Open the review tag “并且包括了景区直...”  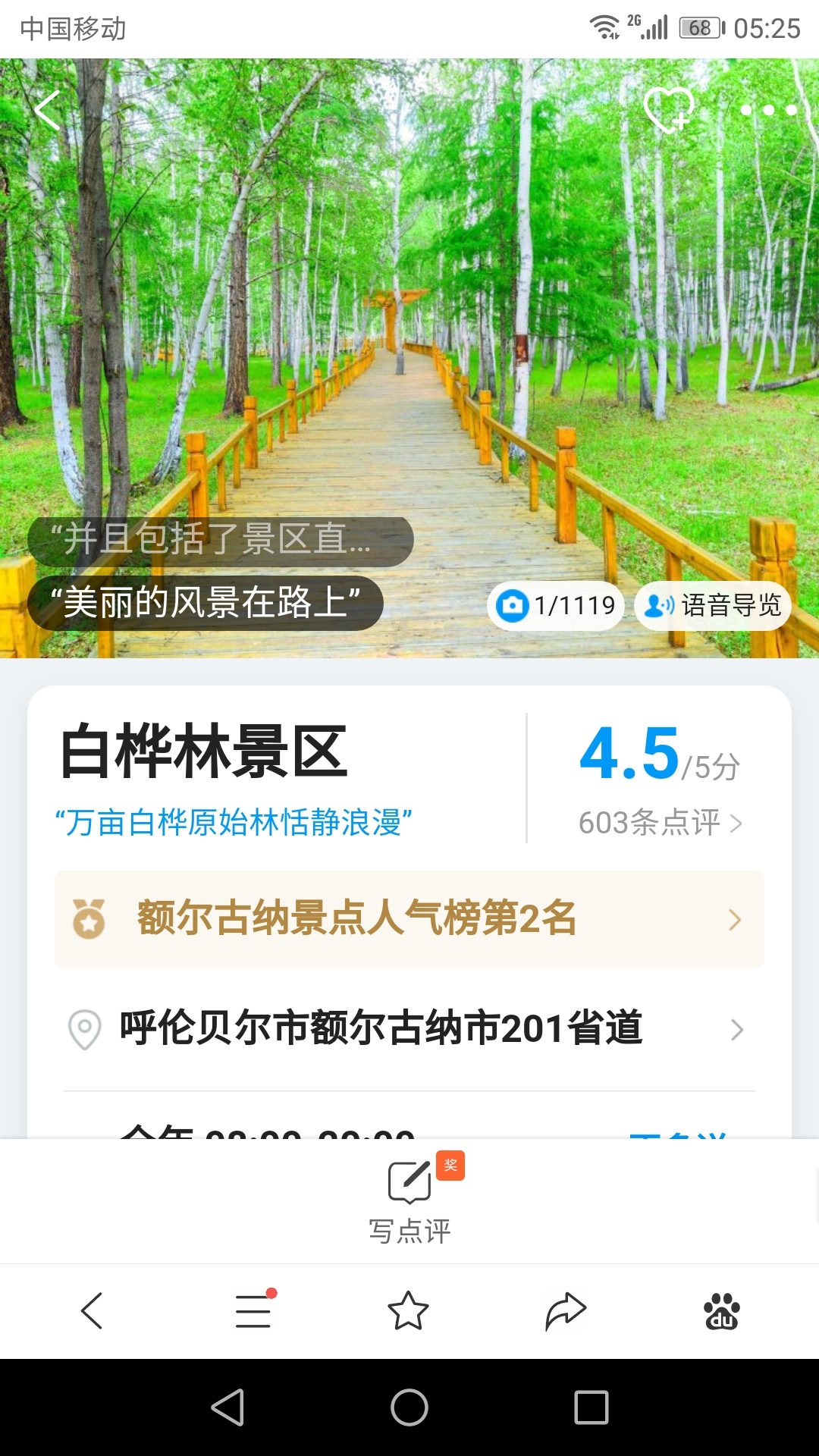(221, 541)
